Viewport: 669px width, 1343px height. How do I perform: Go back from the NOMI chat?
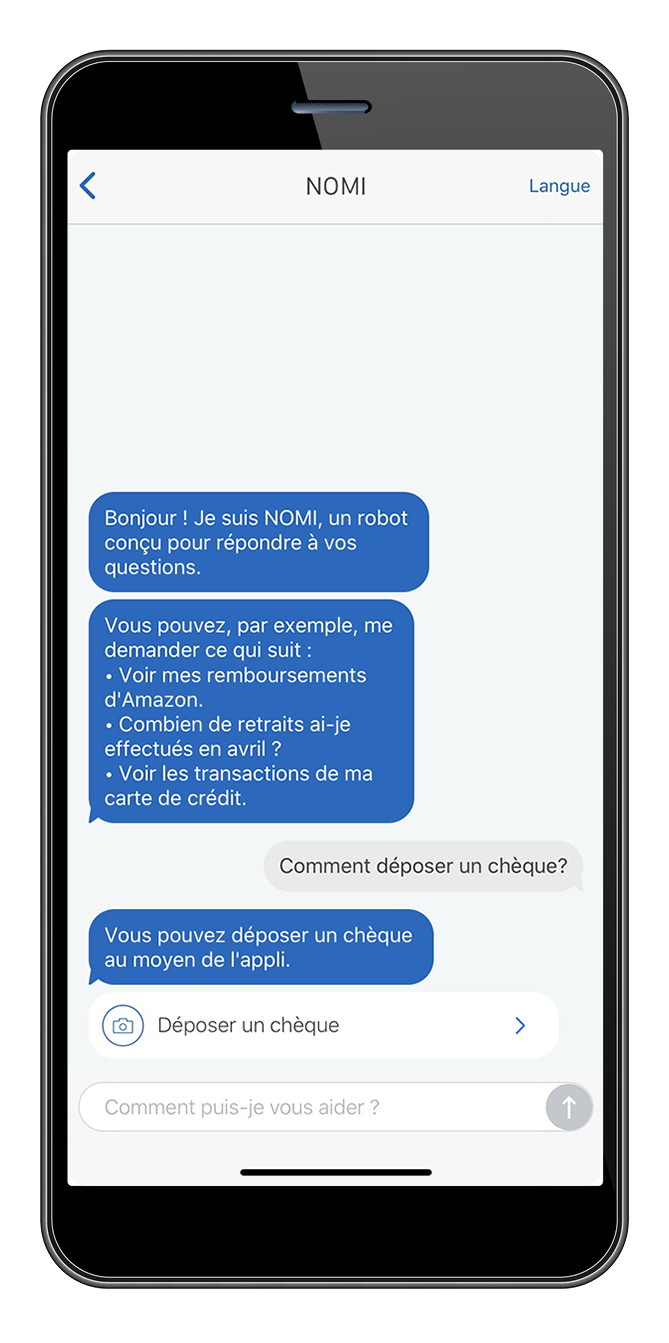pos(88,186)
